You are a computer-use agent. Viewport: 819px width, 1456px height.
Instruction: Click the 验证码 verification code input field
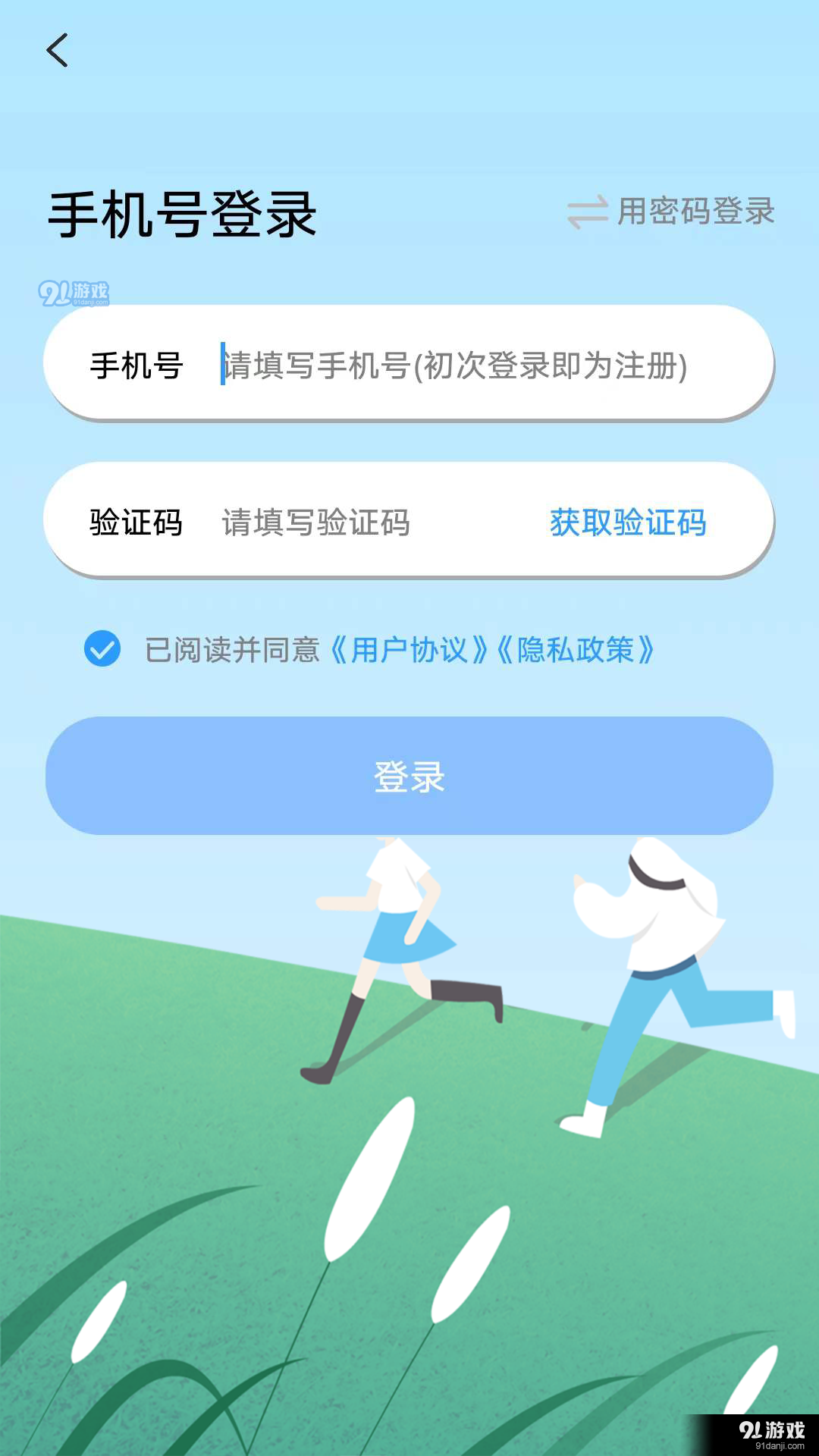click(341, 524)
